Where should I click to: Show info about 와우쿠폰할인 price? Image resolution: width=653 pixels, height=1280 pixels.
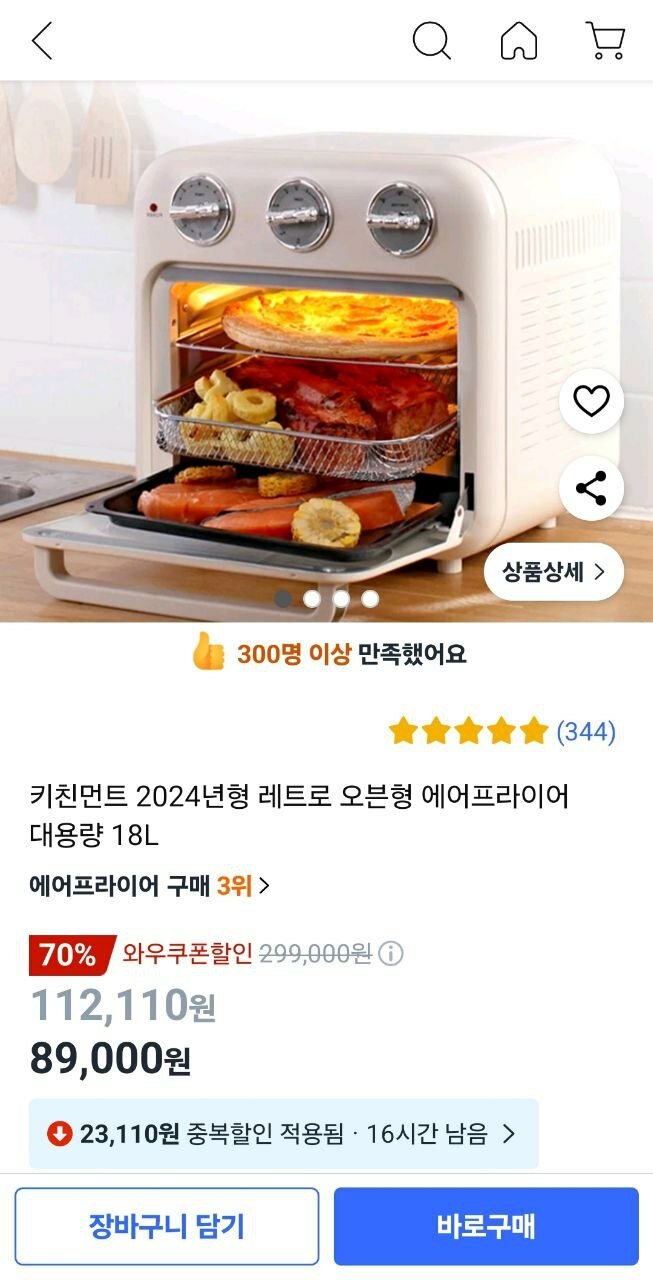click(x=391, y=954)
